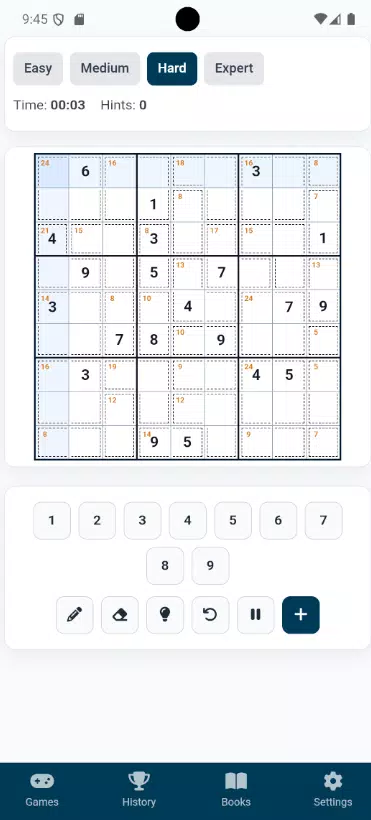
Task: Erase the selected cell
Action: coord(120,614)
